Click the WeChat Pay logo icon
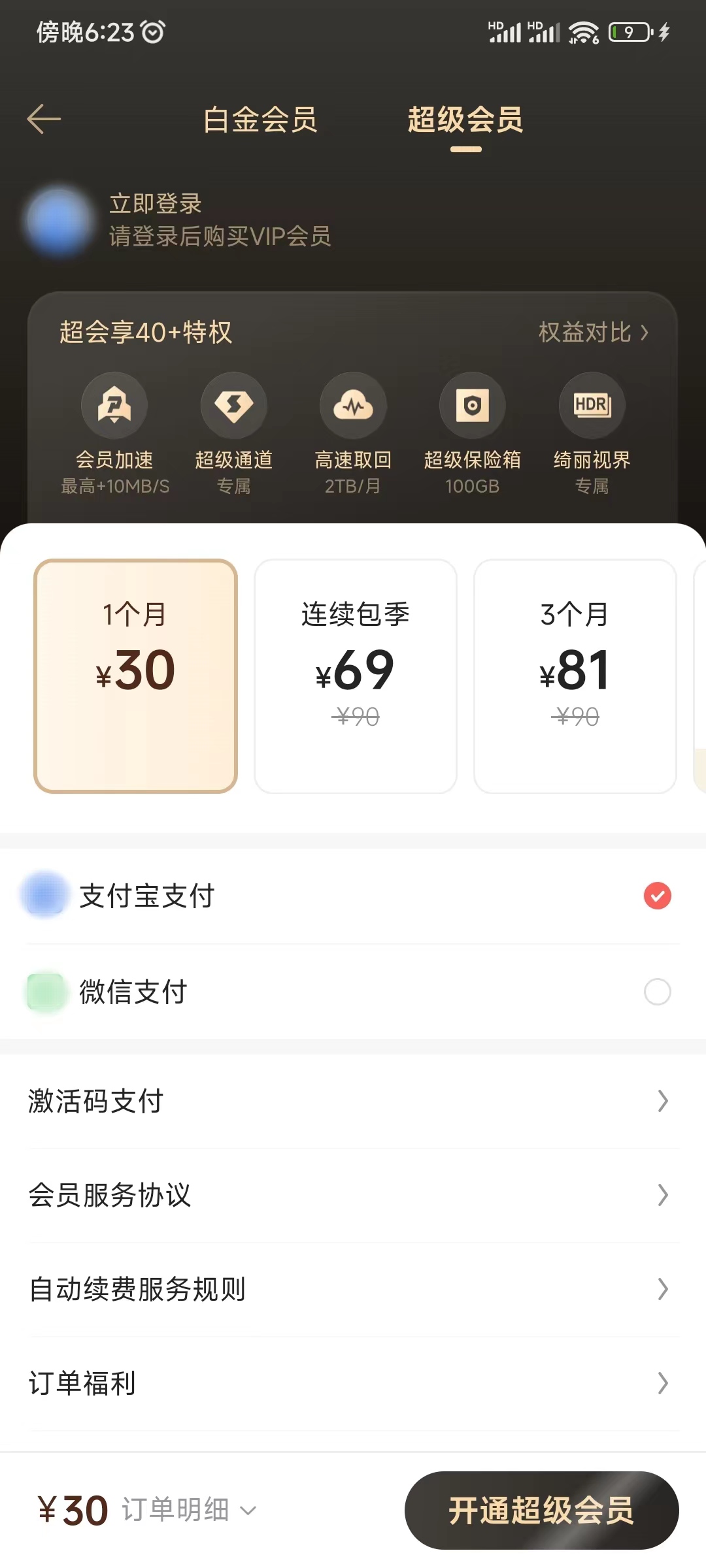Screen dimensions: 706x1568 pyautogui.click(x=44, y=992)
